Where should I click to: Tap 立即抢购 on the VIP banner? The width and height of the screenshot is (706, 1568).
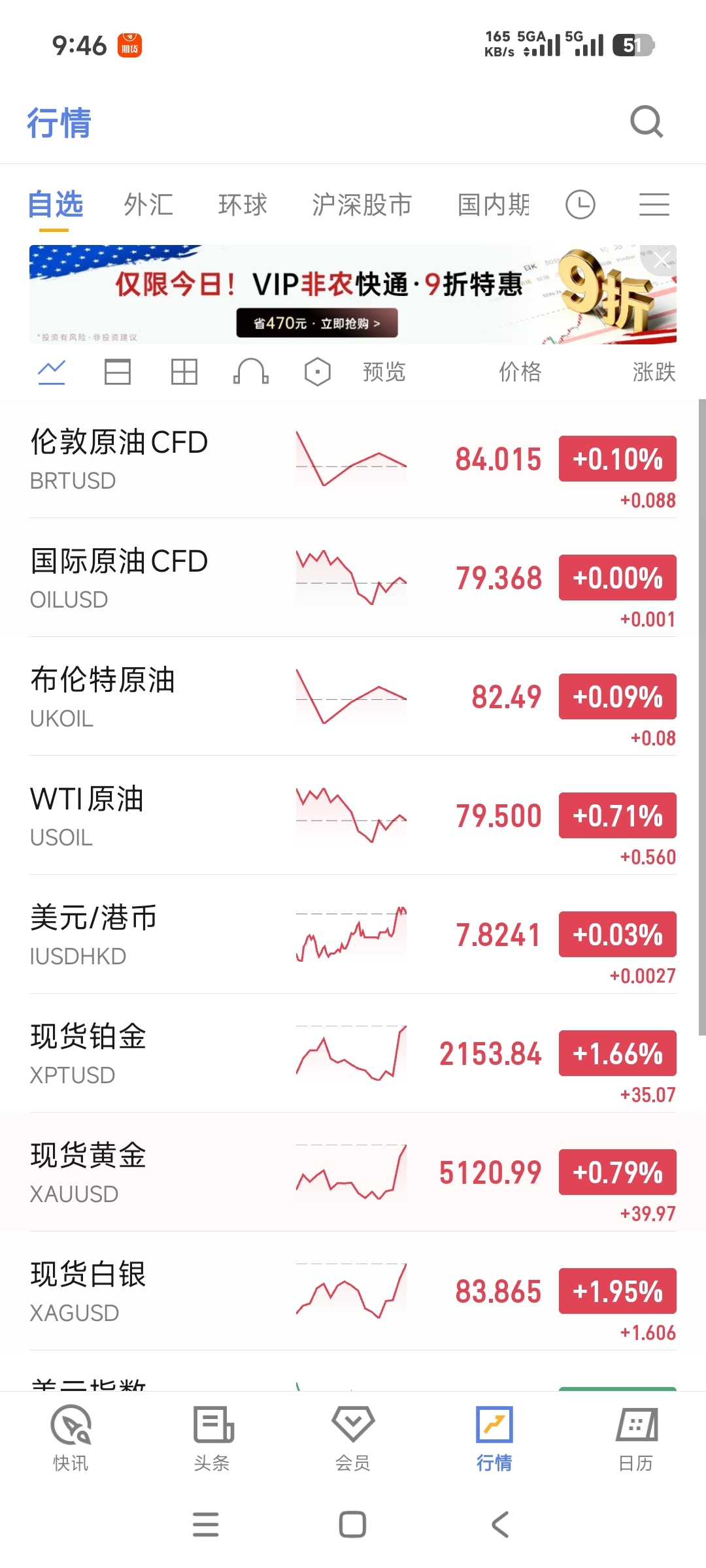click(x=317, y=323)
